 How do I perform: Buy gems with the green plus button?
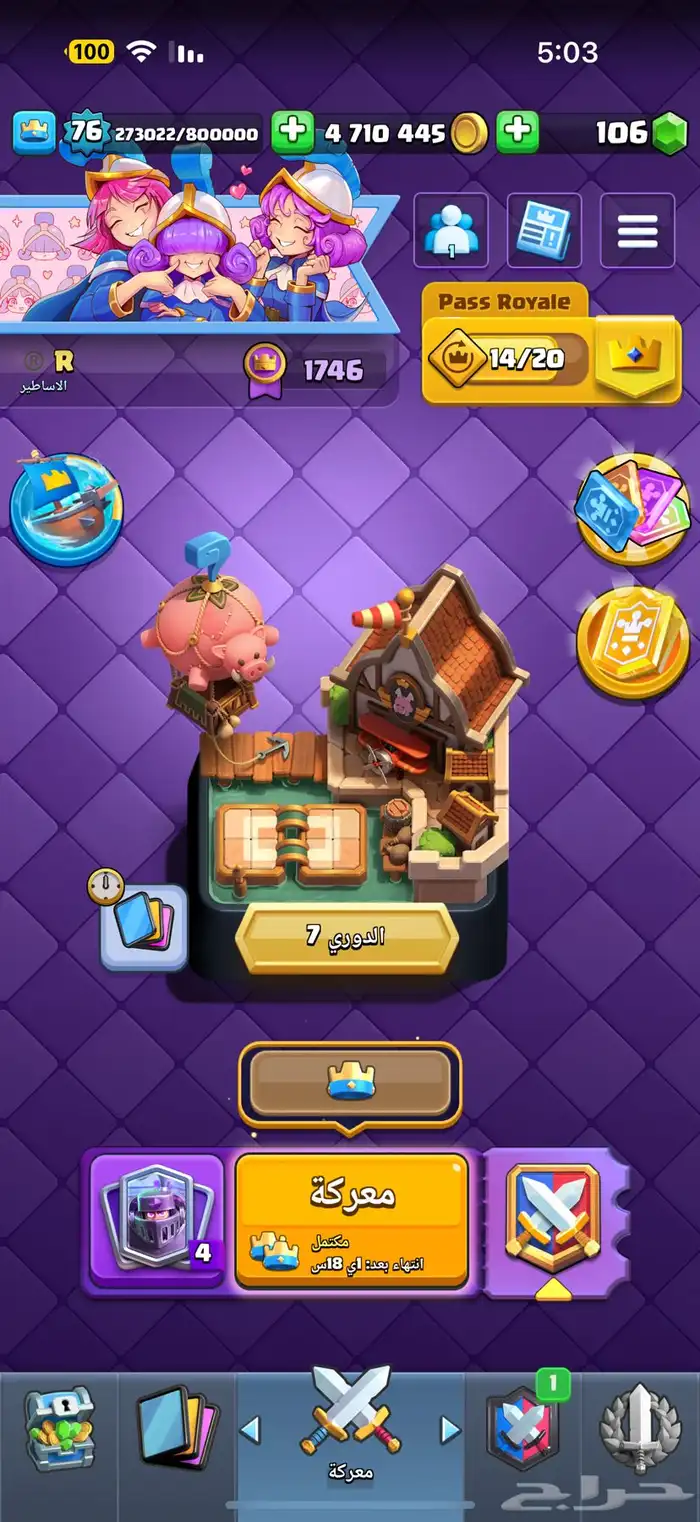pyautogui.click(x=518, y=132)
